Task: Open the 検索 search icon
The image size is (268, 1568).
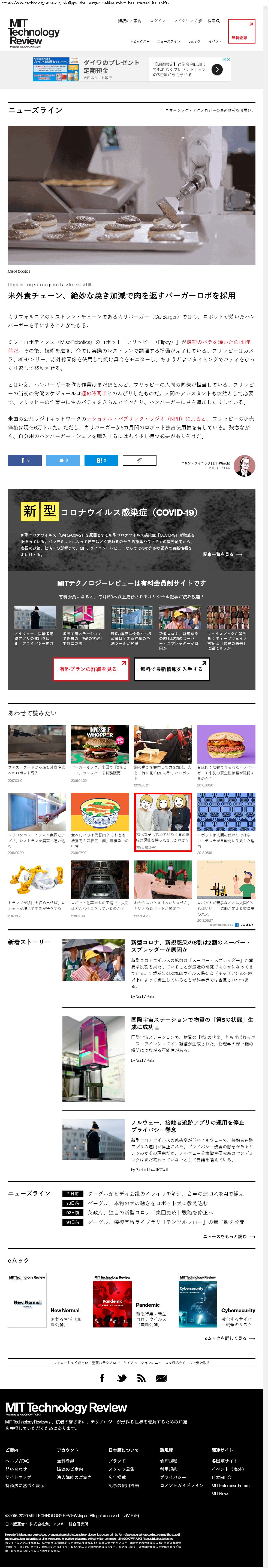Action: [x=214, y=21]
